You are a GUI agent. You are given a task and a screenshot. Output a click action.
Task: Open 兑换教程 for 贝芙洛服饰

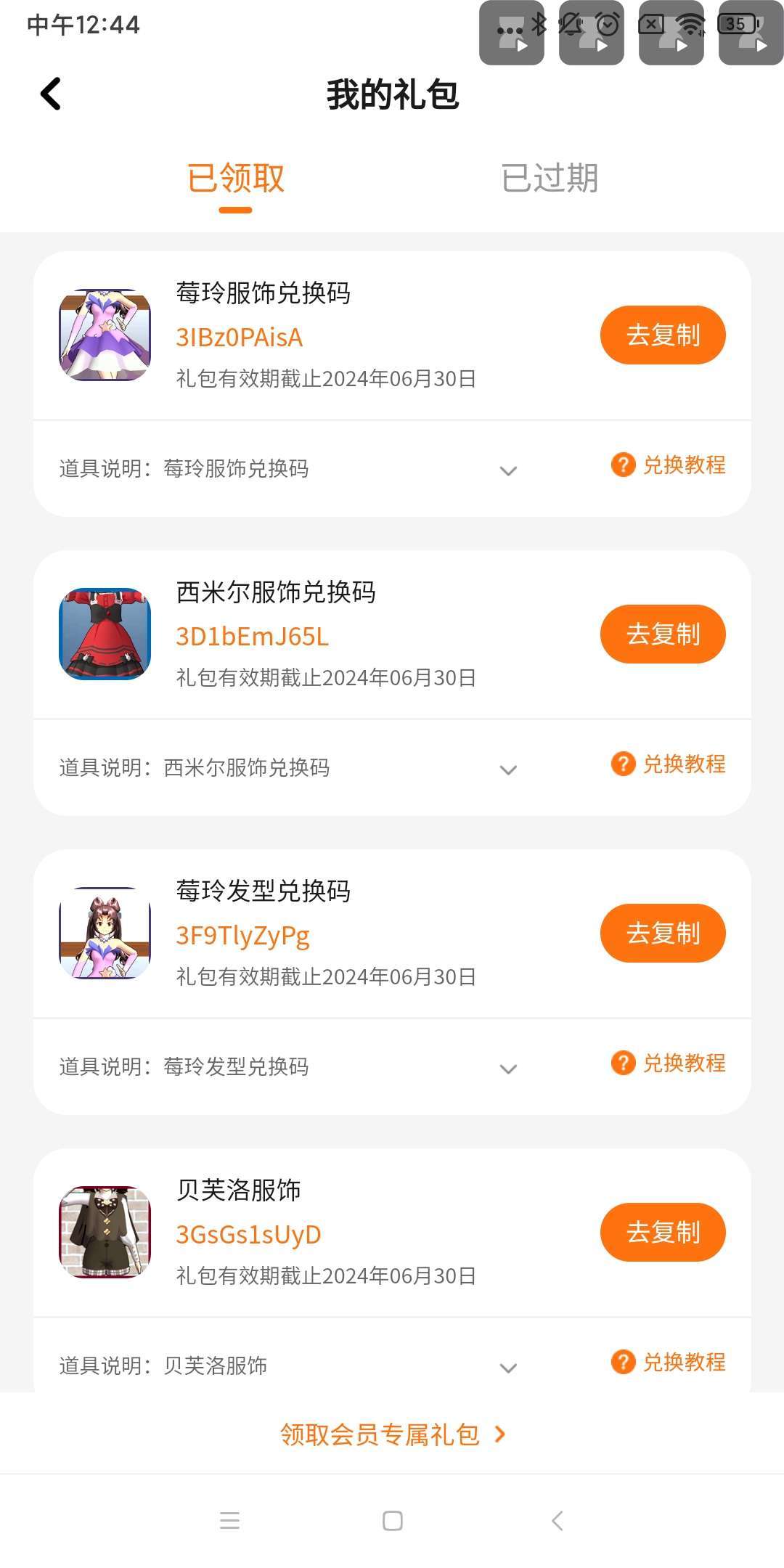coord(669,1363)
